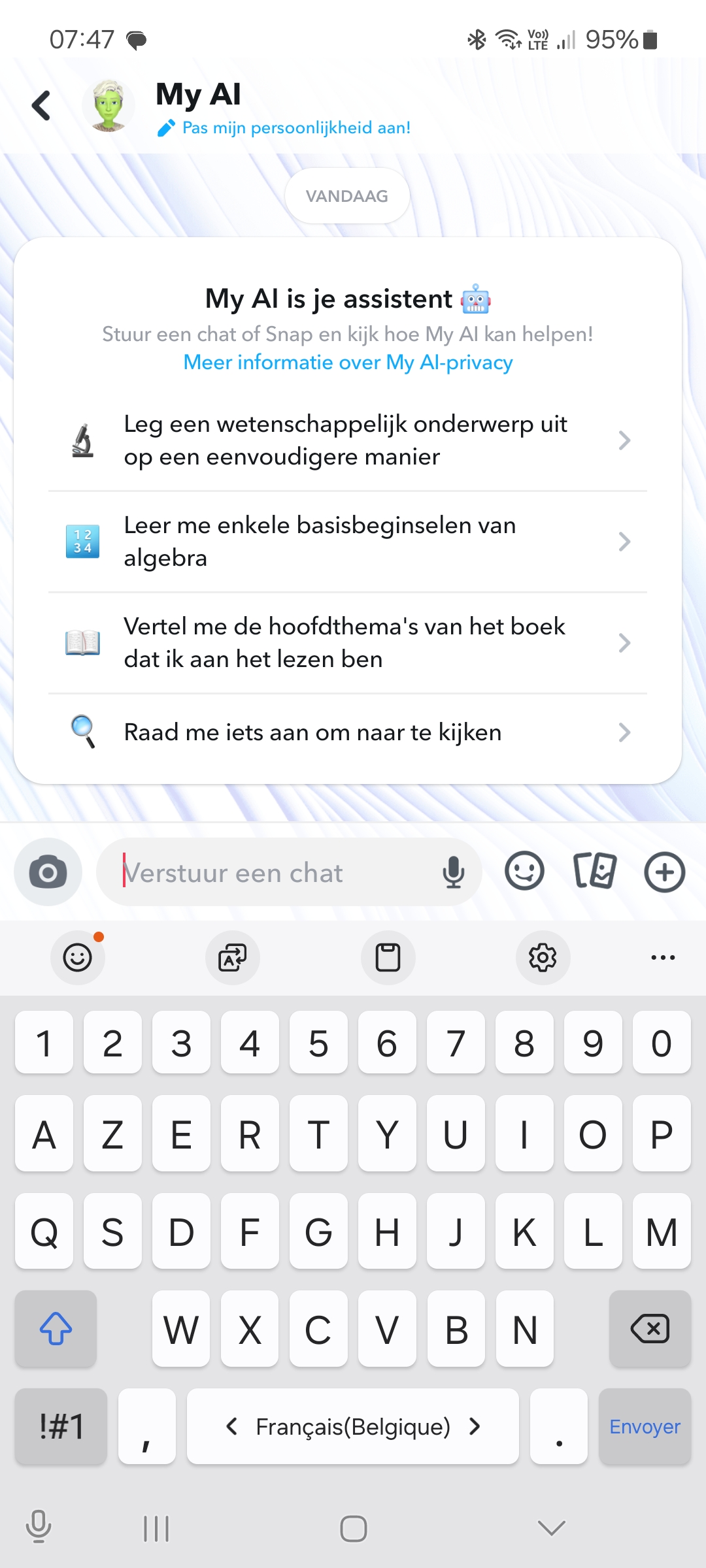Tap the Envoyer key on keyboard
This screenshot has height=1568, width=706.
tap(645, 1427)
